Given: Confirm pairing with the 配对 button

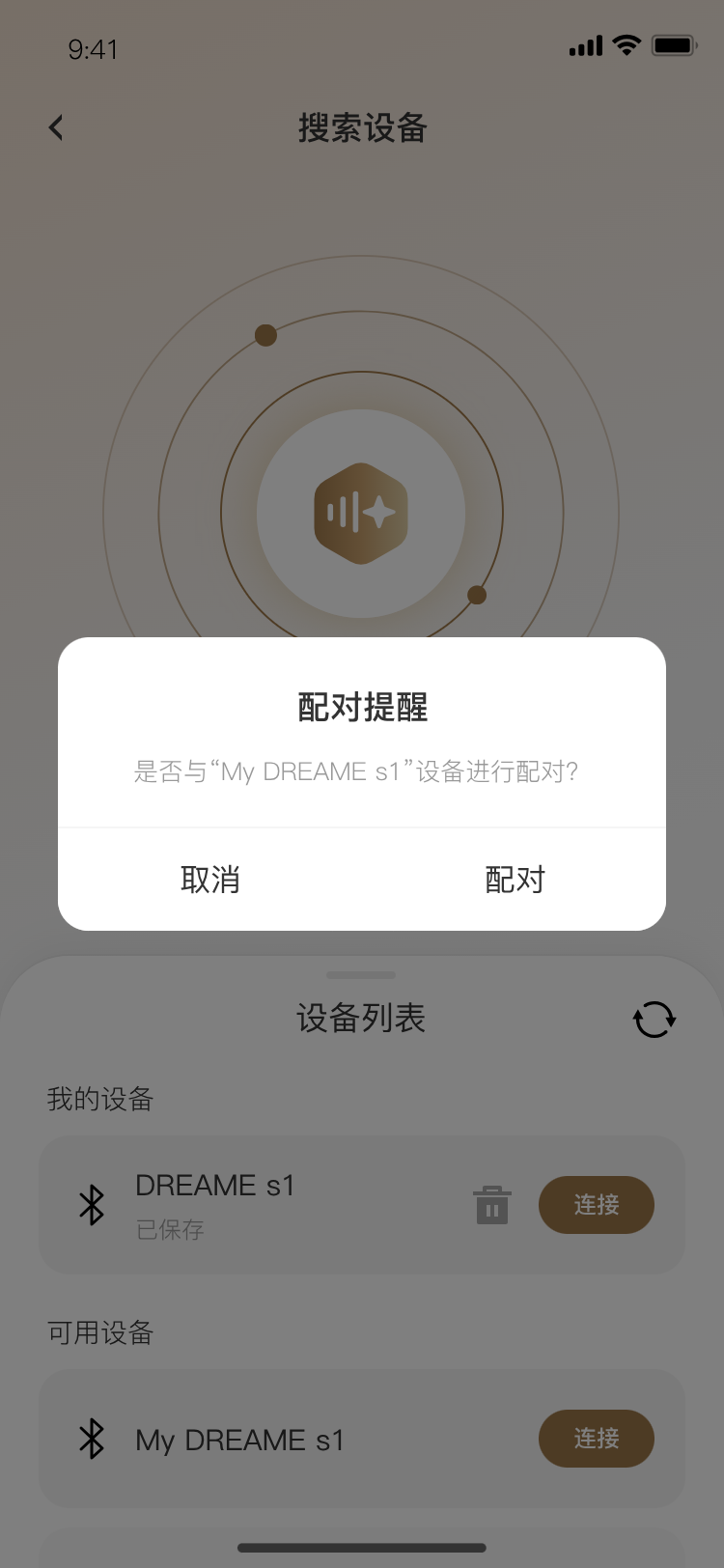Looking at the screenshot, I should tap(515, 880).
